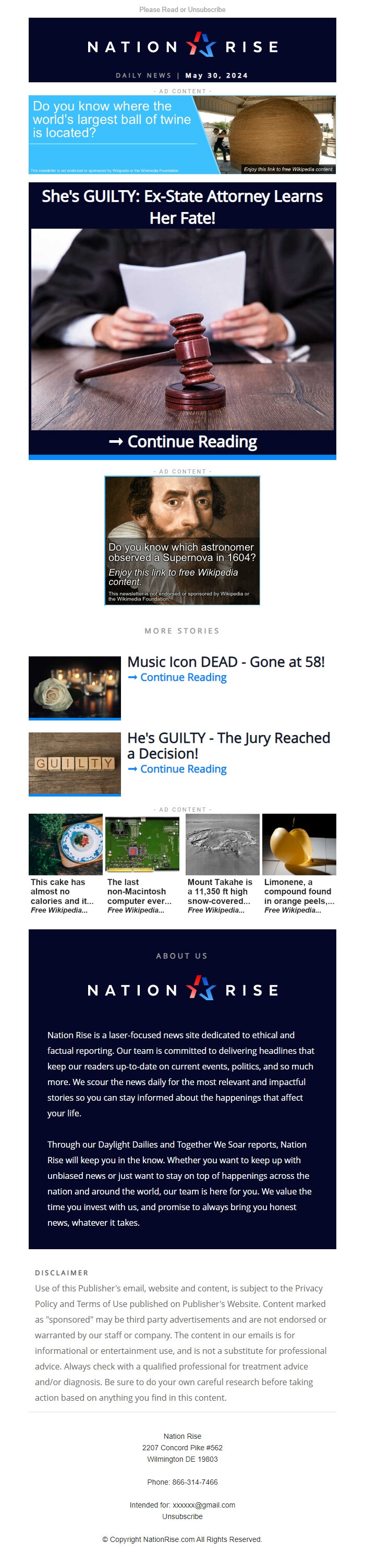
Task: Tap the Please Read or Unsubscribe link
Action: tap(182, 10)
